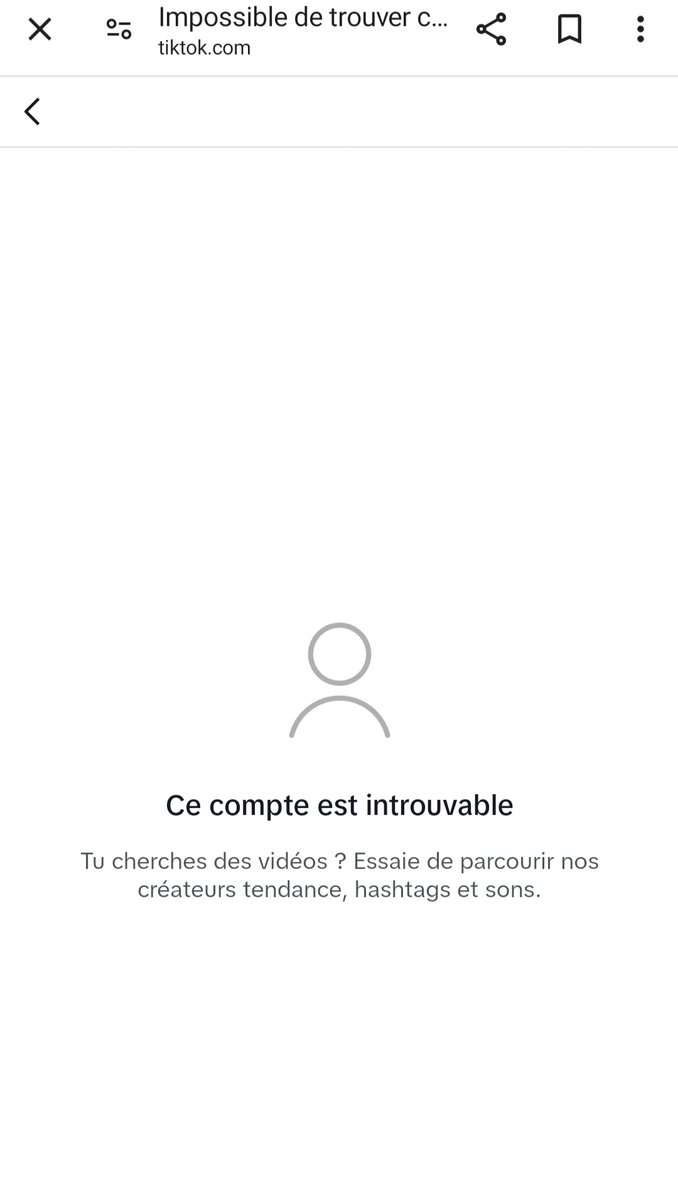The height and width of the screenshot is (1200, 678).
Task: Share this TikTok page
Action: pos(491,30)
